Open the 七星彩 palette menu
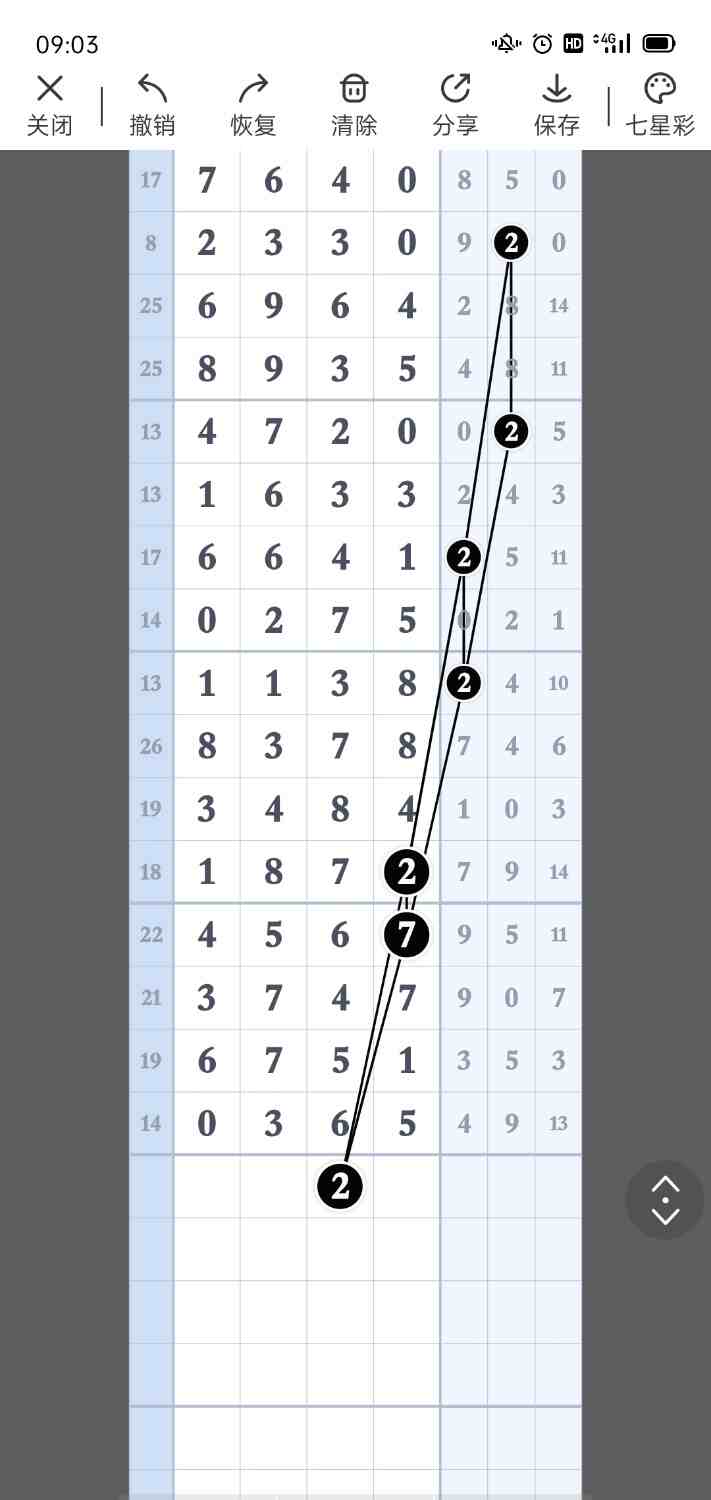This screenshot has width=711, height=1500. tap(659, 104)
